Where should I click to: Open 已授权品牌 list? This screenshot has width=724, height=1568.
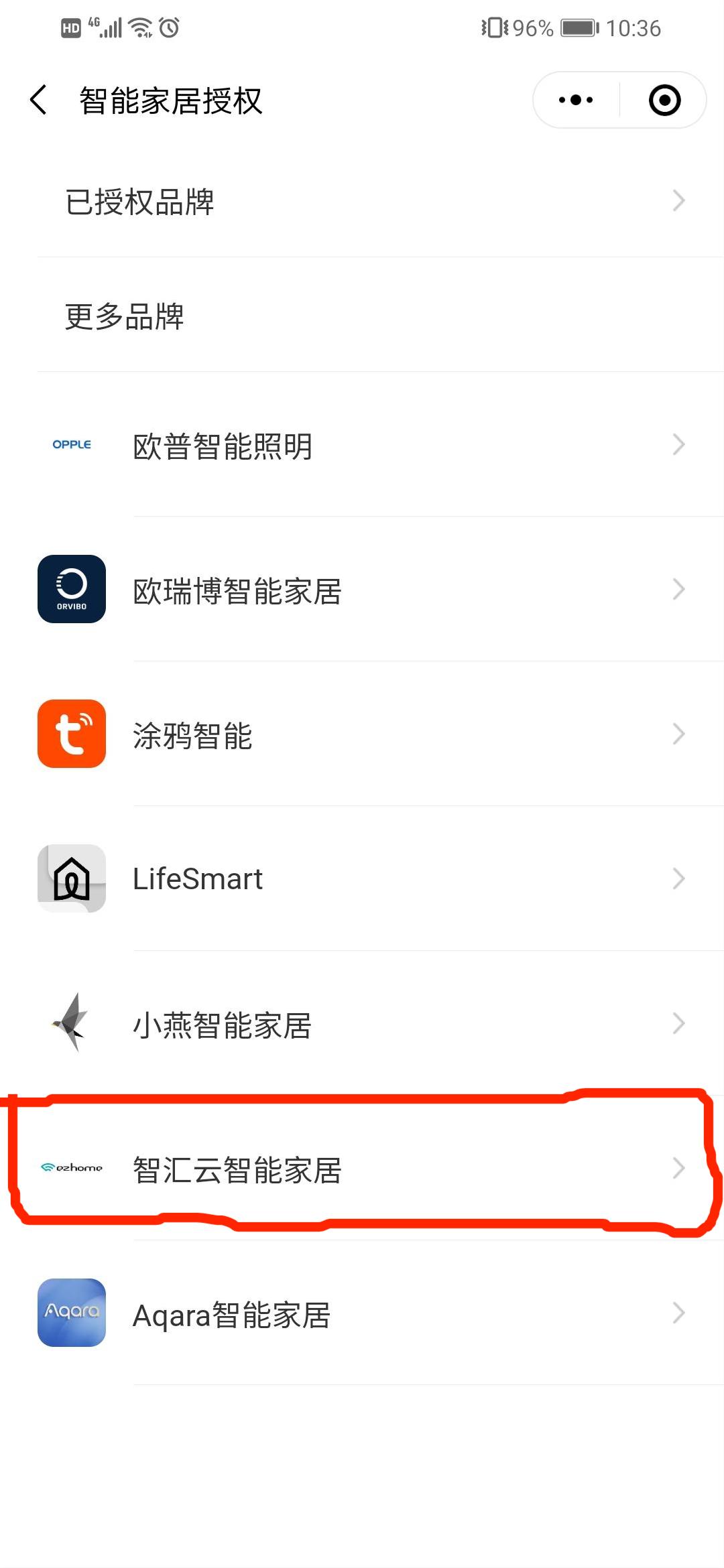click(362, 201)
